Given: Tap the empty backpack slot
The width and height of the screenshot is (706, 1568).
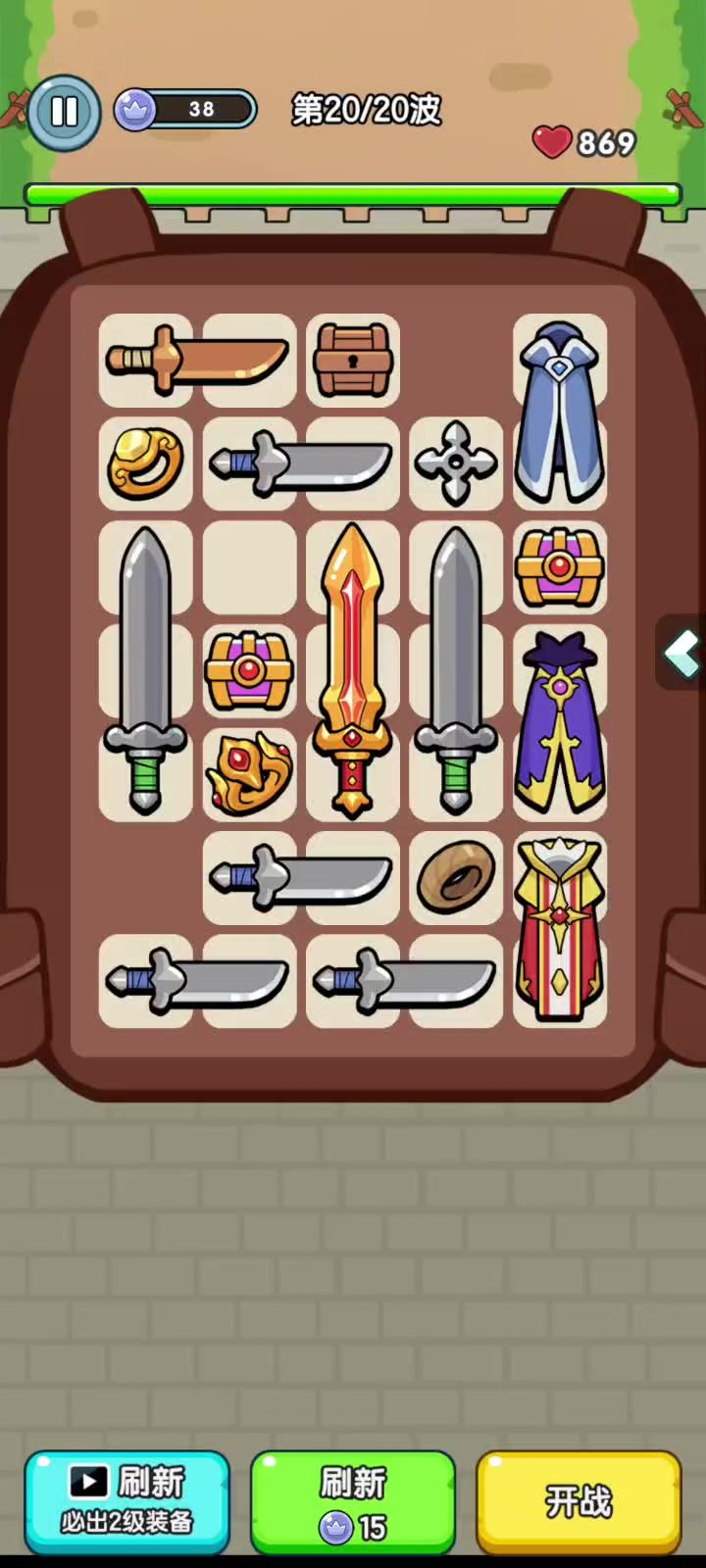Looking at the screenshot, I should tap(249, 567).
